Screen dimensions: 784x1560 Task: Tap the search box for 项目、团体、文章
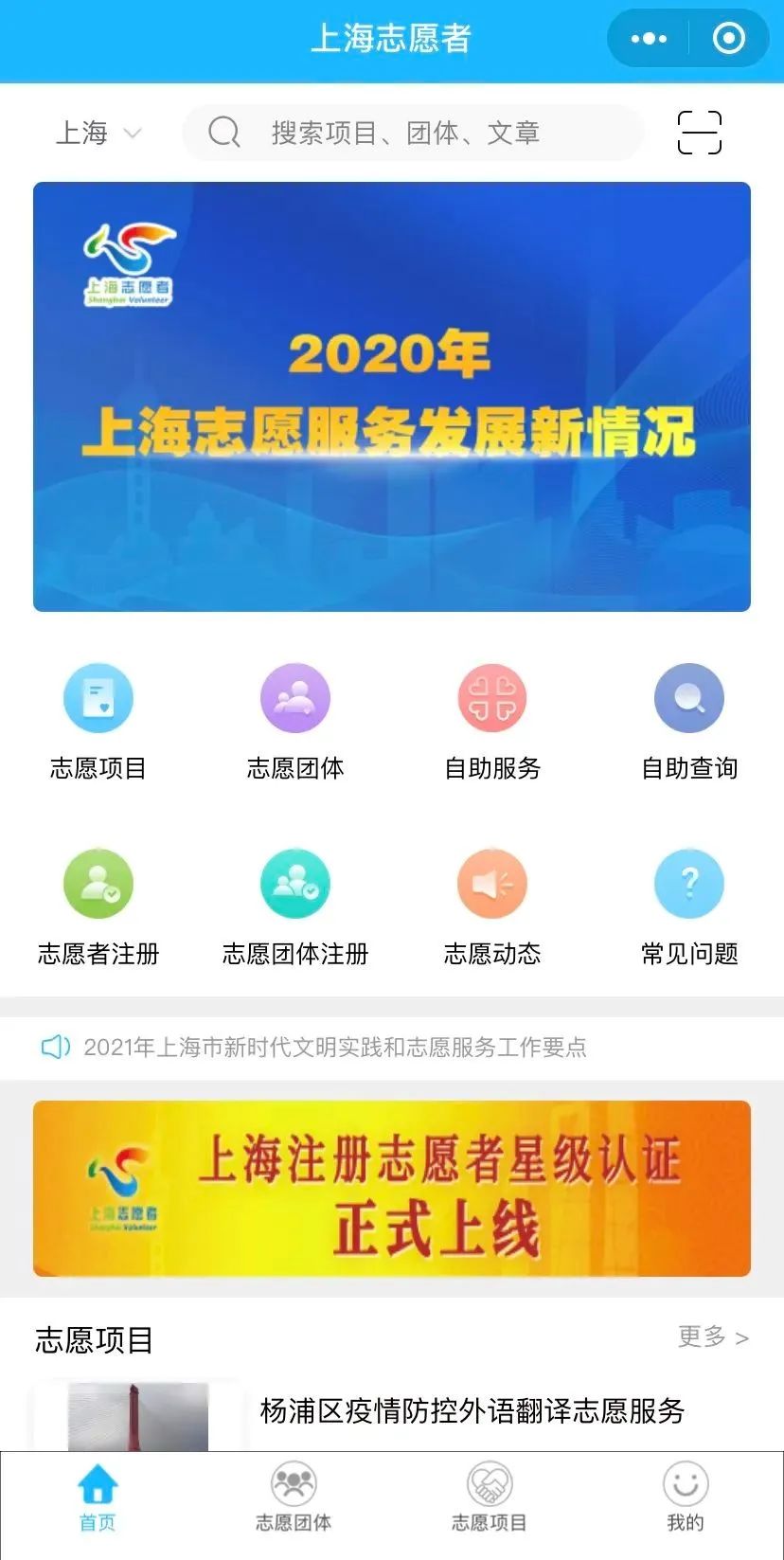point(413,133)
